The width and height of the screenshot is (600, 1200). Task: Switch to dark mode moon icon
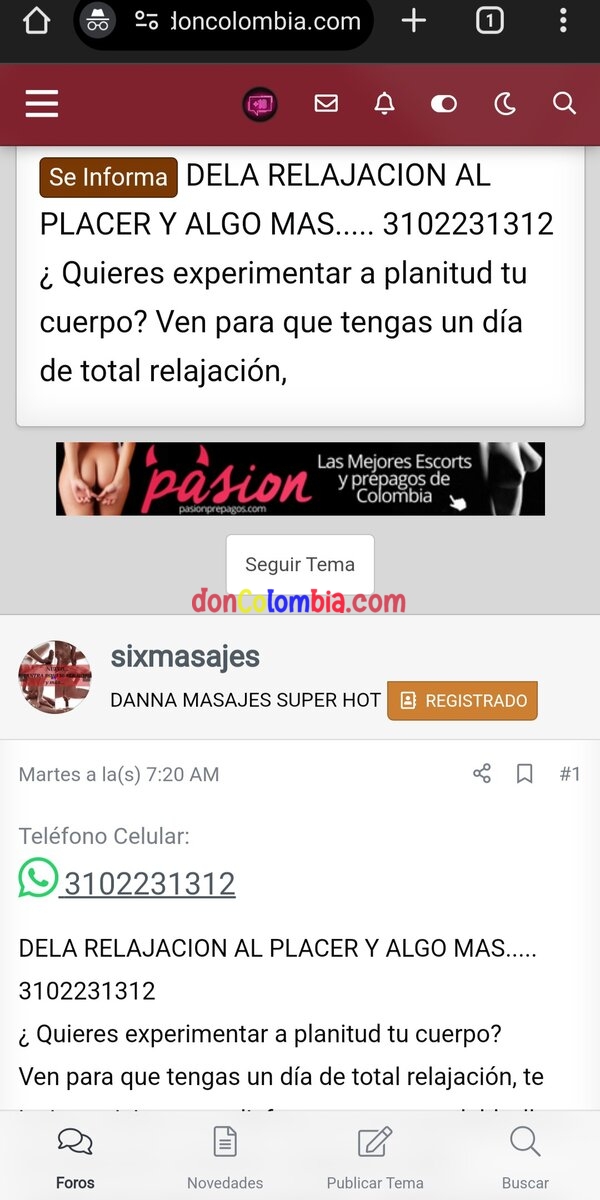[x=505, y=103]
